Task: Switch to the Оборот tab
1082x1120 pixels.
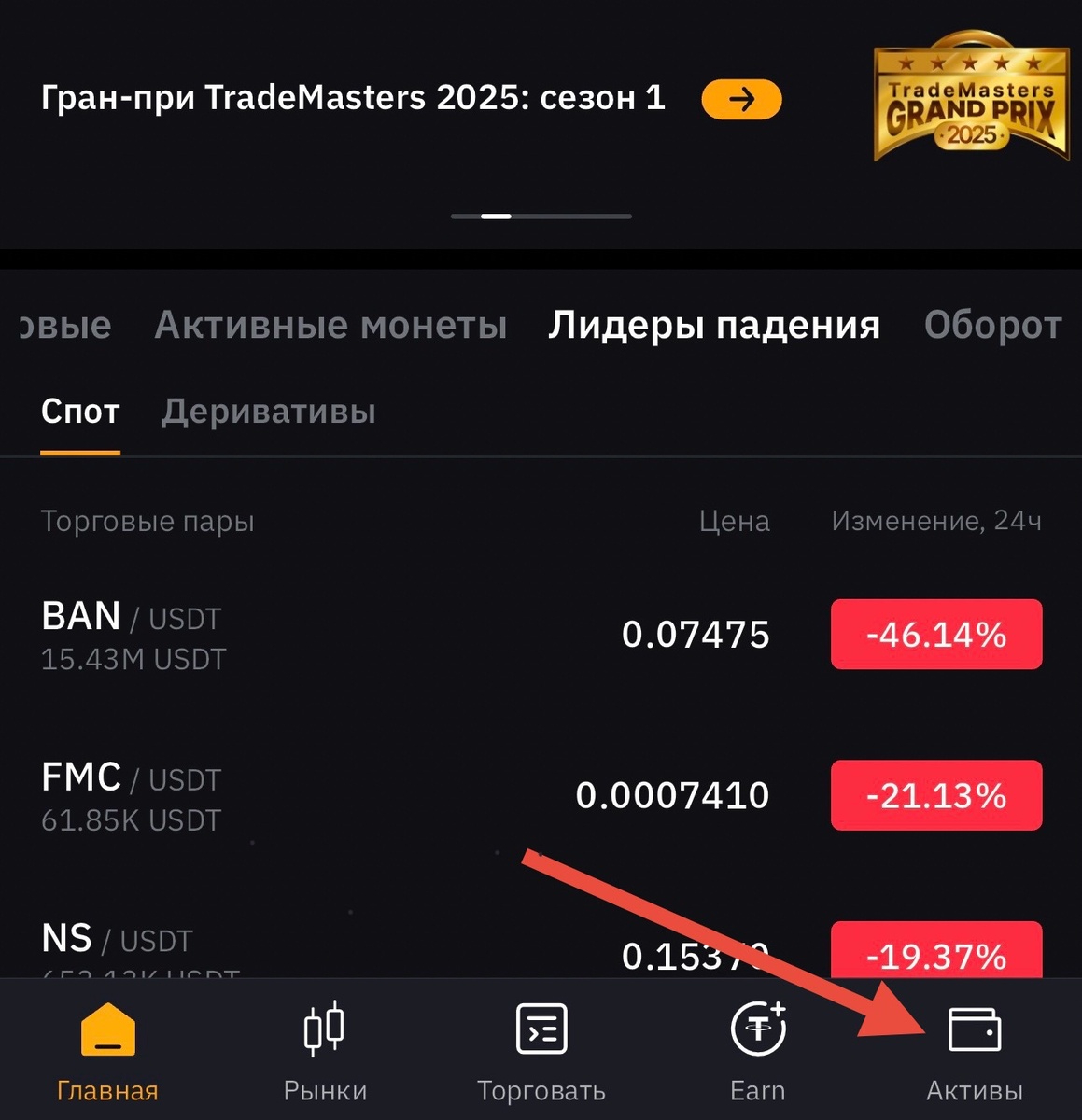Action: click(992, 325)
